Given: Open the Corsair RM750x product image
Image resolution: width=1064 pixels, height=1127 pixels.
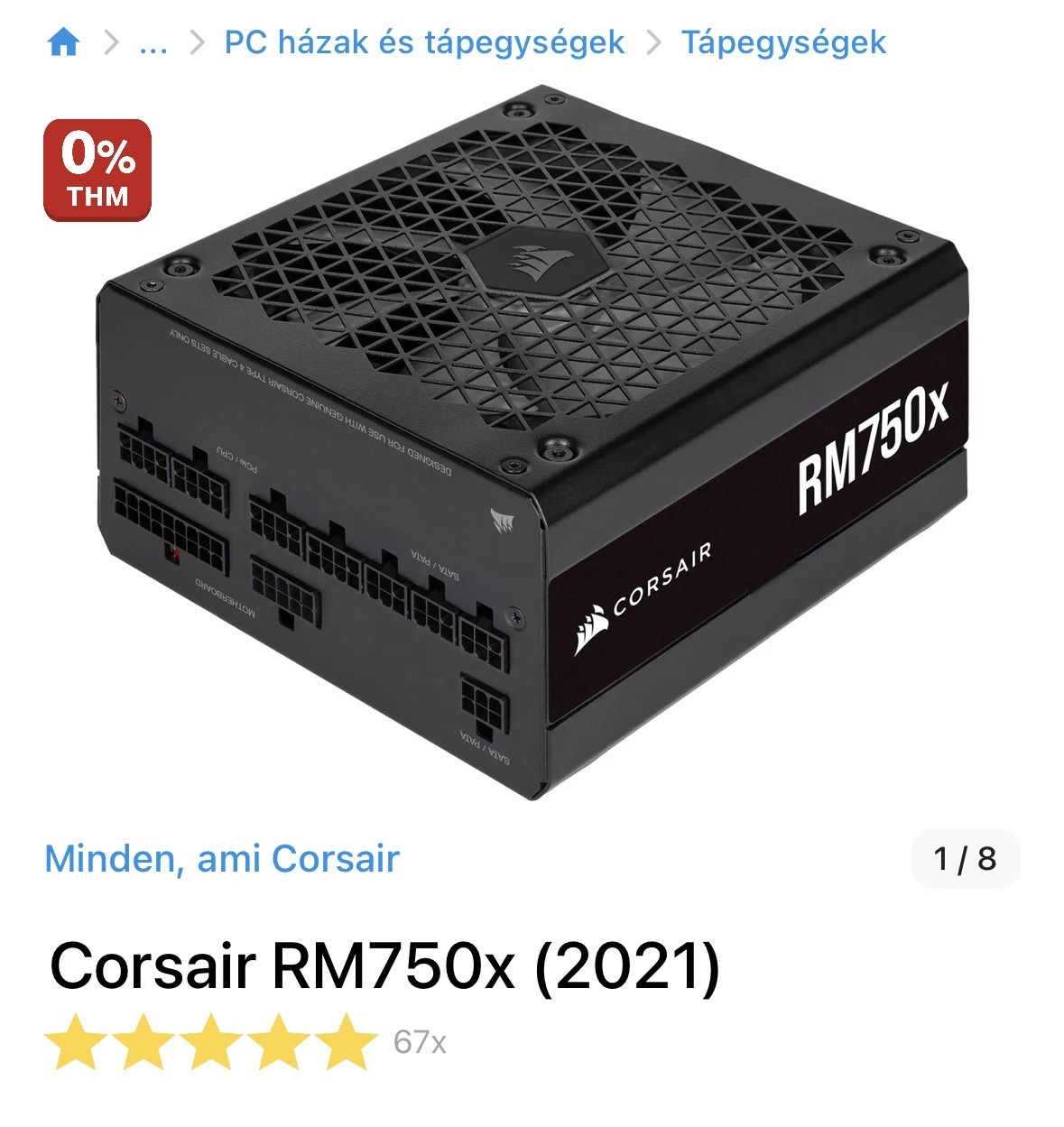Looking at the screenshot, I should point(532,442).
